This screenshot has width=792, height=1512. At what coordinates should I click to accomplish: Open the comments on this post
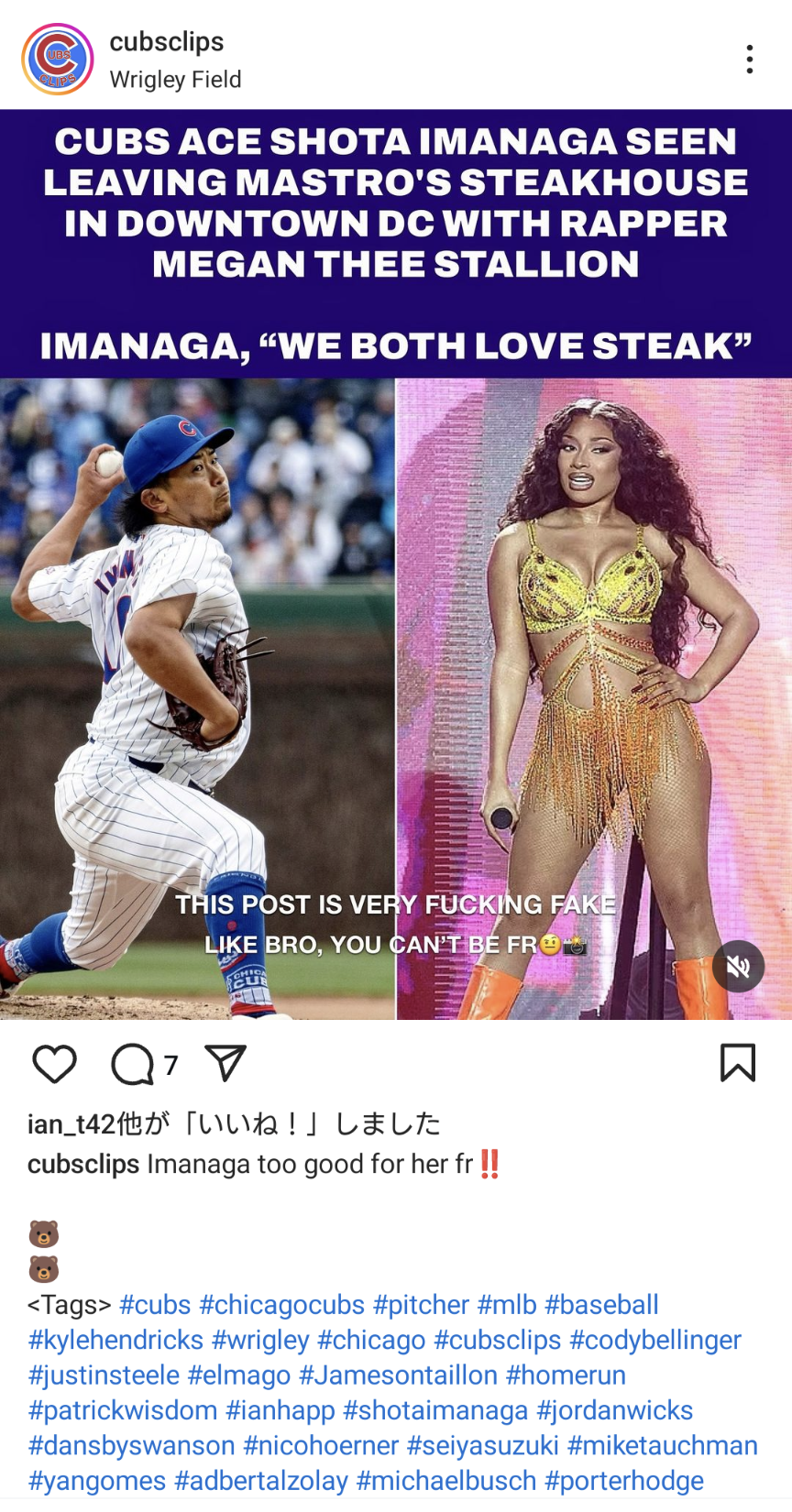coord(134,1064)
